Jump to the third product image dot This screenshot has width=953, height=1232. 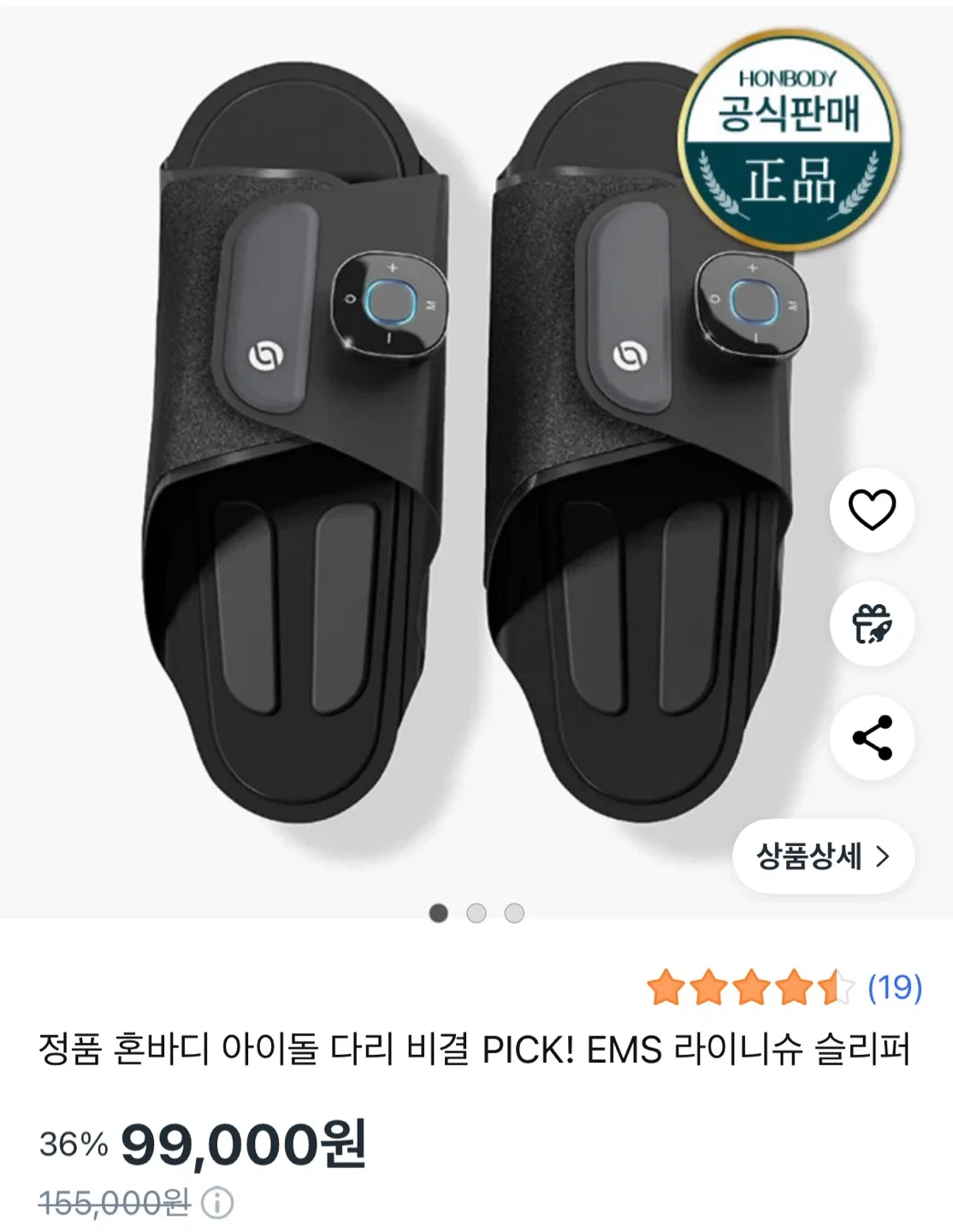coord(514,913)
